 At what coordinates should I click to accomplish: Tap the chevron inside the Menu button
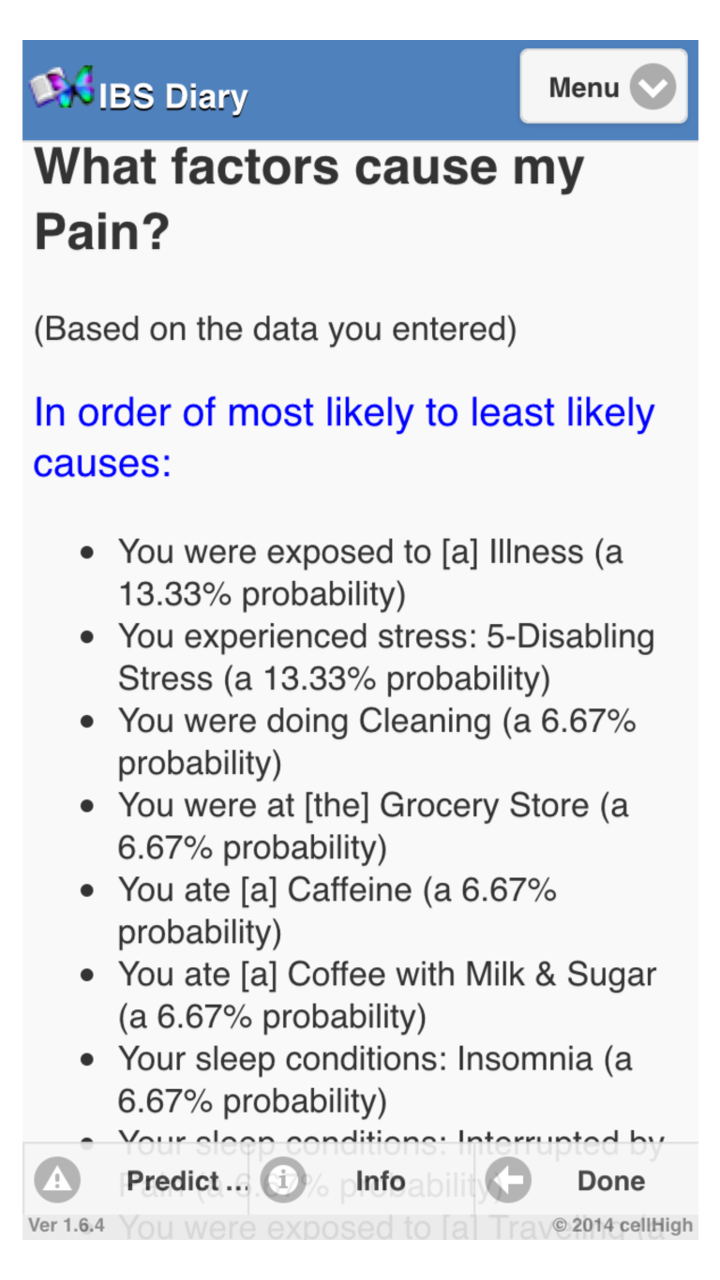point(654,88)
